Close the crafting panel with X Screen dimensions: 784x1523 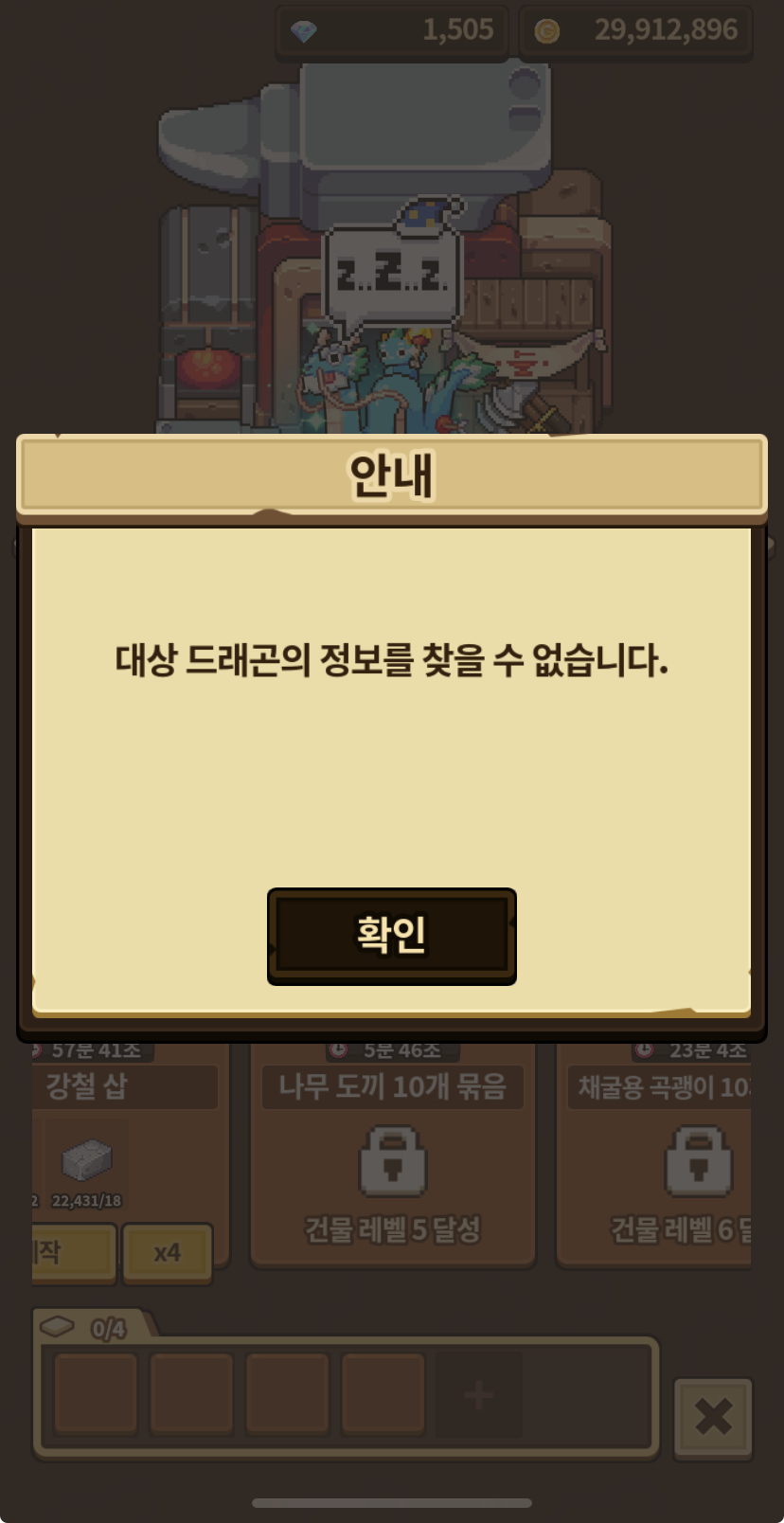pos(713,1417)
